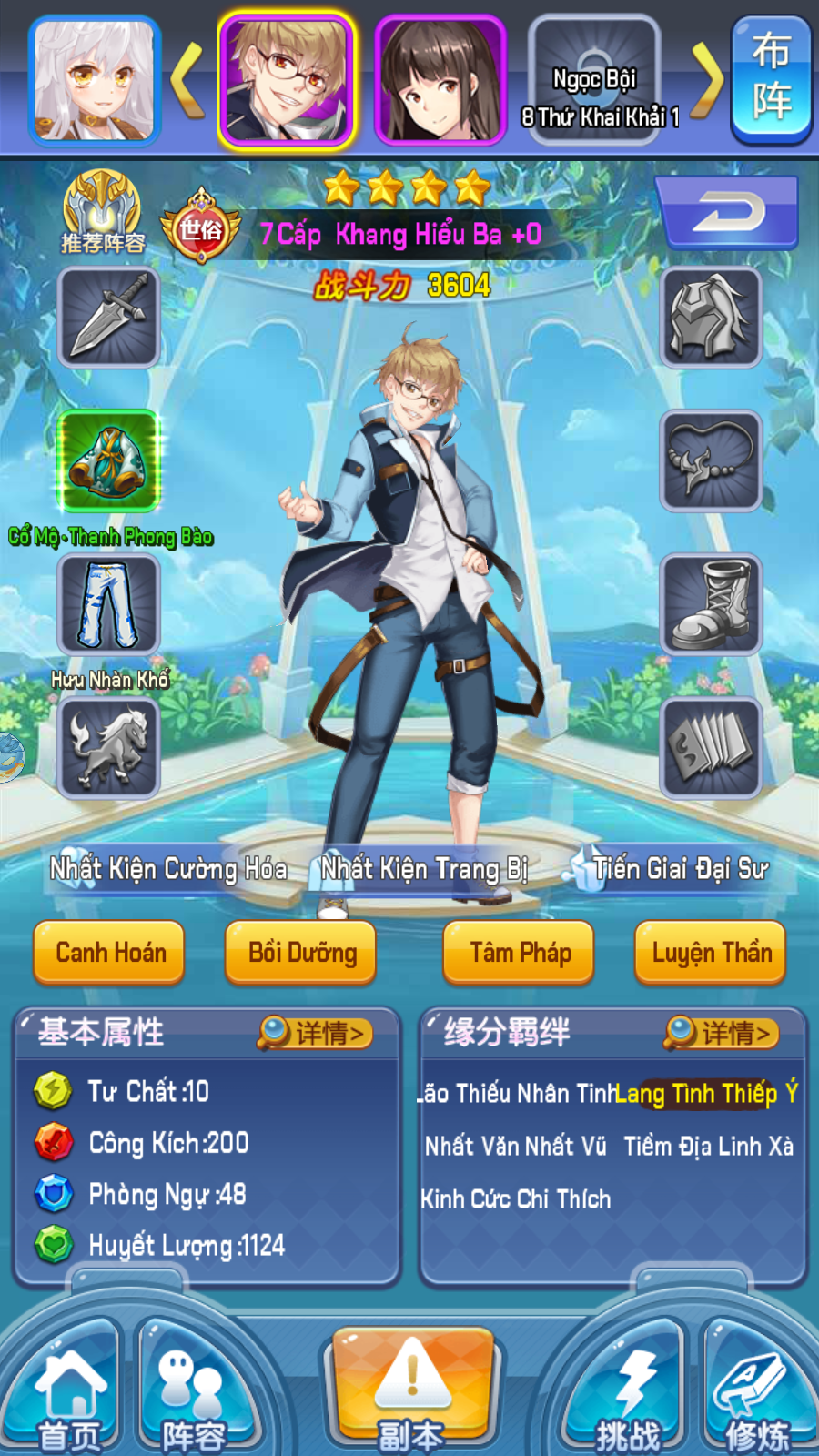This screenshot has width=819, height=1456.
Task: Tap the locked Ngọc Bội slot
Action: [x=594, y=80]
